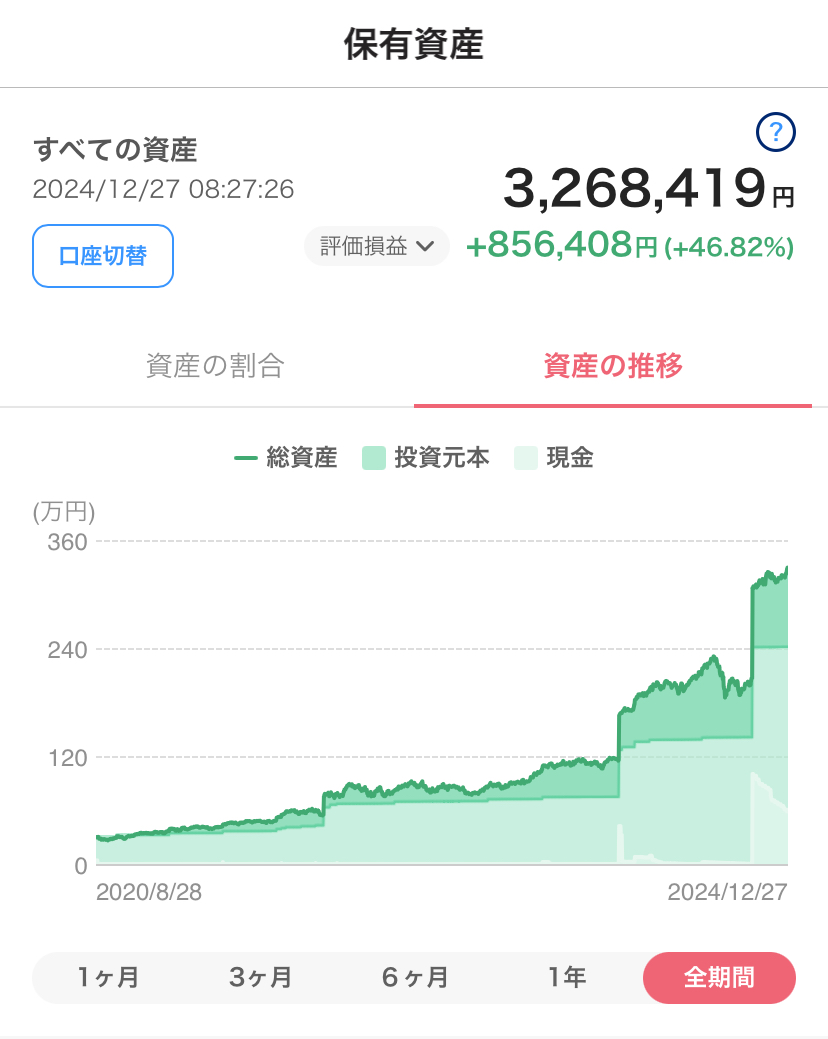This screenshot has height=1039, width=828.
Task: Tap the 口座切替 account switch button
Action: click(x=103, y=256)
